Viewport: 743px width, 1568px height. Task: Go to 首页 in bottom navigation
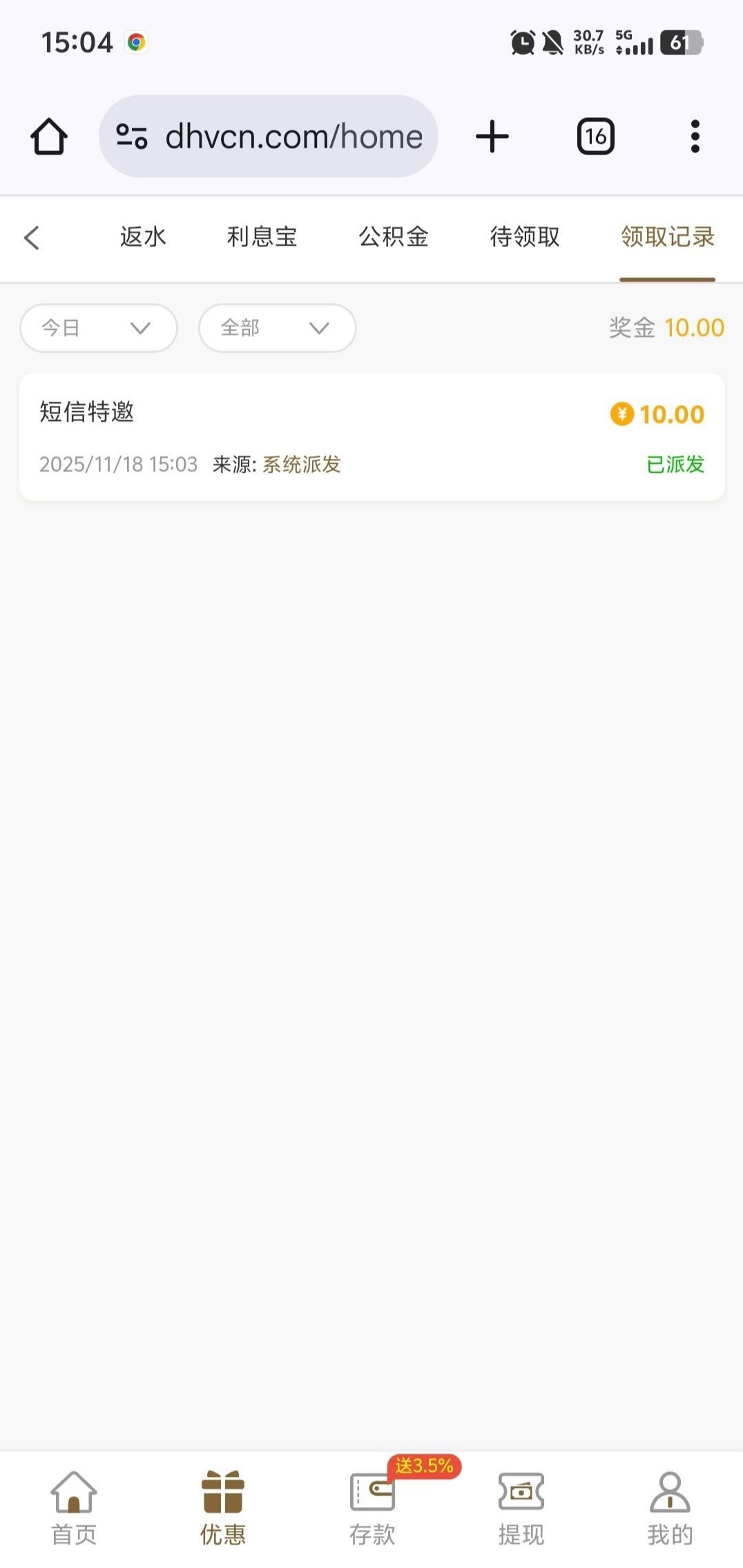74,1508
